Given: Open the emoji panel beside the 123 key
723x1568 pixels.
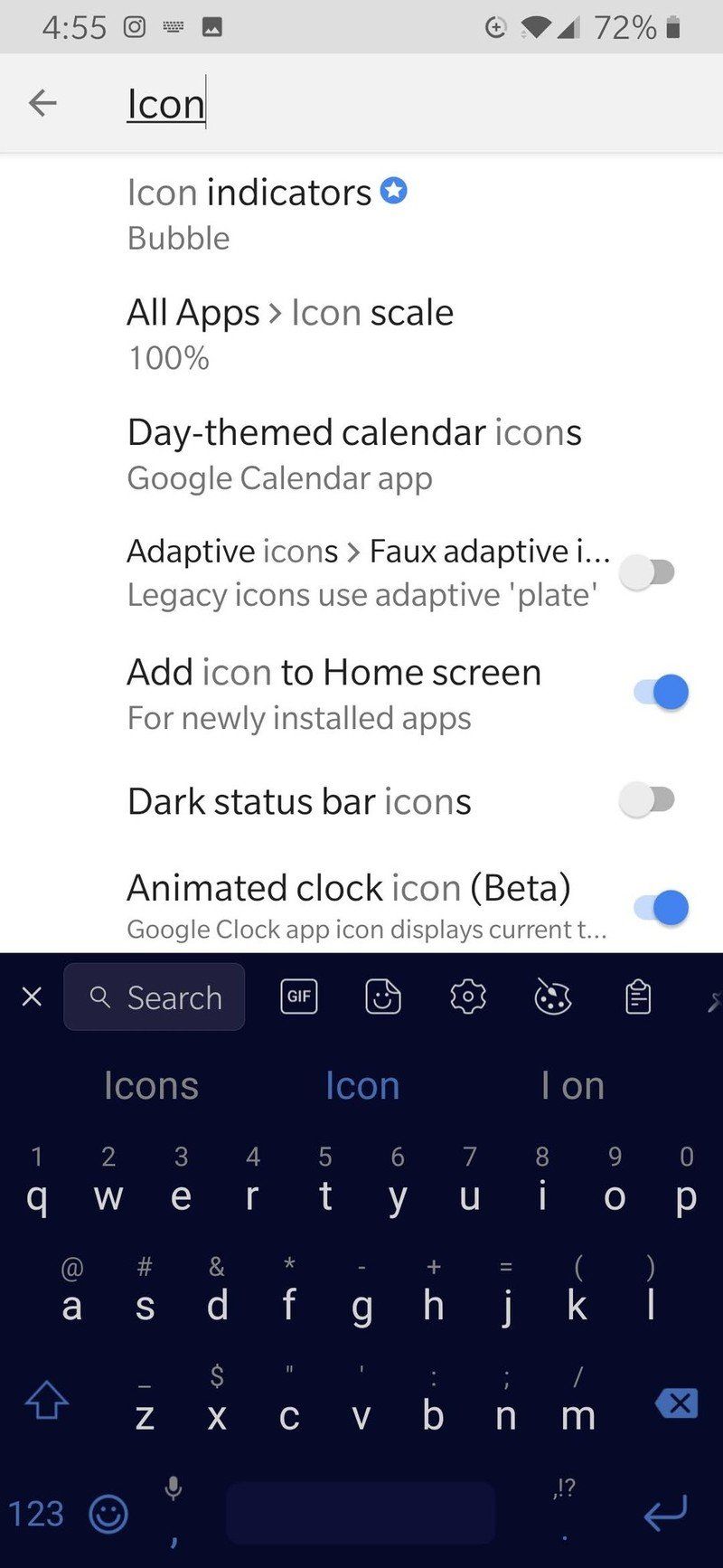Looking at the screenshot, I should pyautogui.click(x=108, y=1514).
